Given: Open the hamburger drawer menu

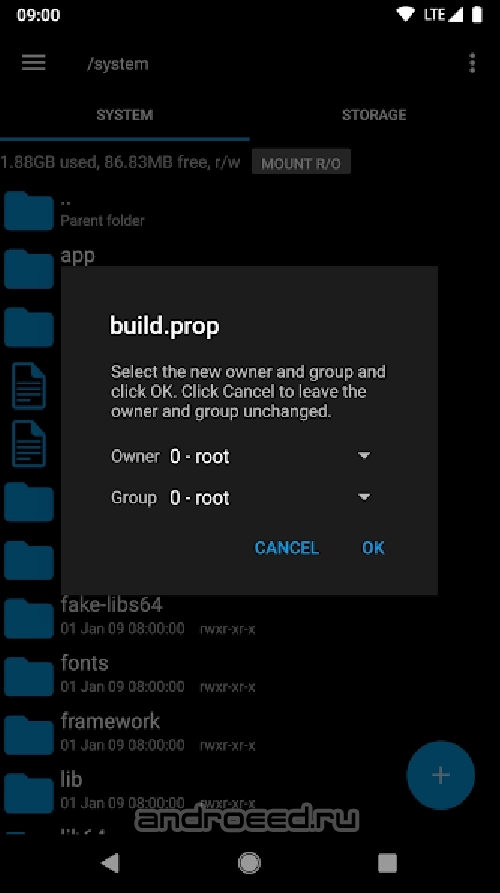Looking at the screenshot, I should click(34, 63).
